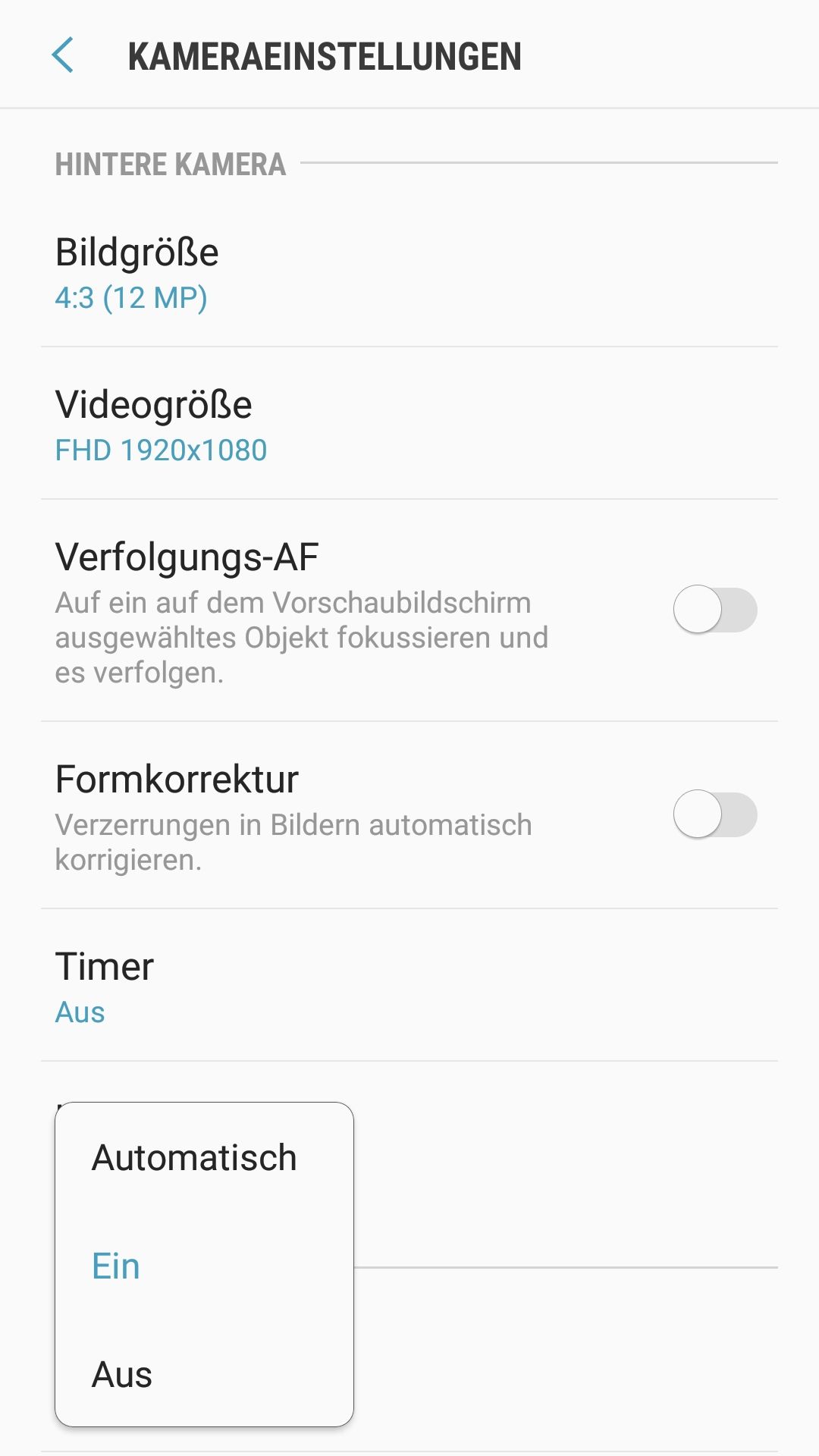Turn on Formkorrektur
Image resolution: width=819 pixels, height=1456 pixels.
click(714, 814)
